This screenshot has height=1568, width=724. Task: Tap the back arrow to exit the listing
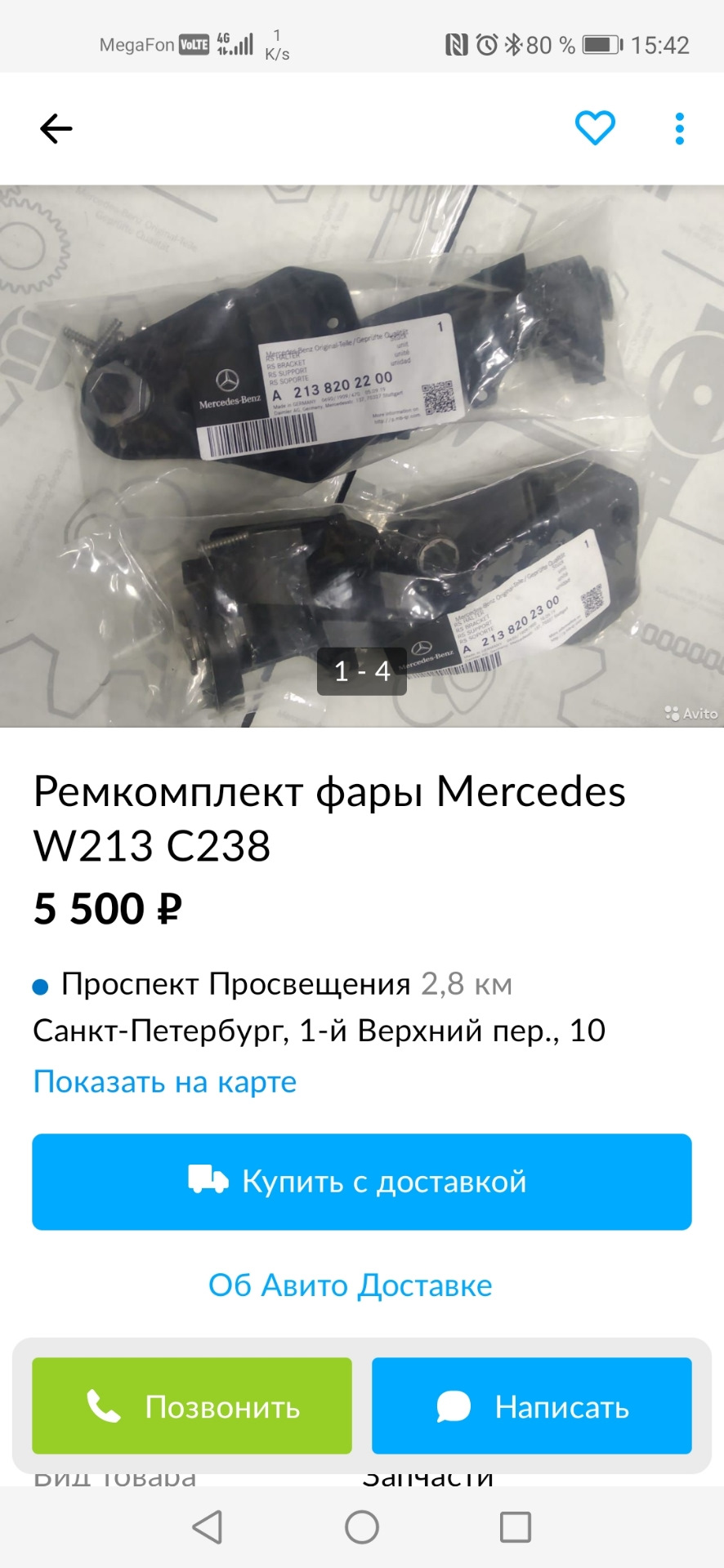point(56,128)
